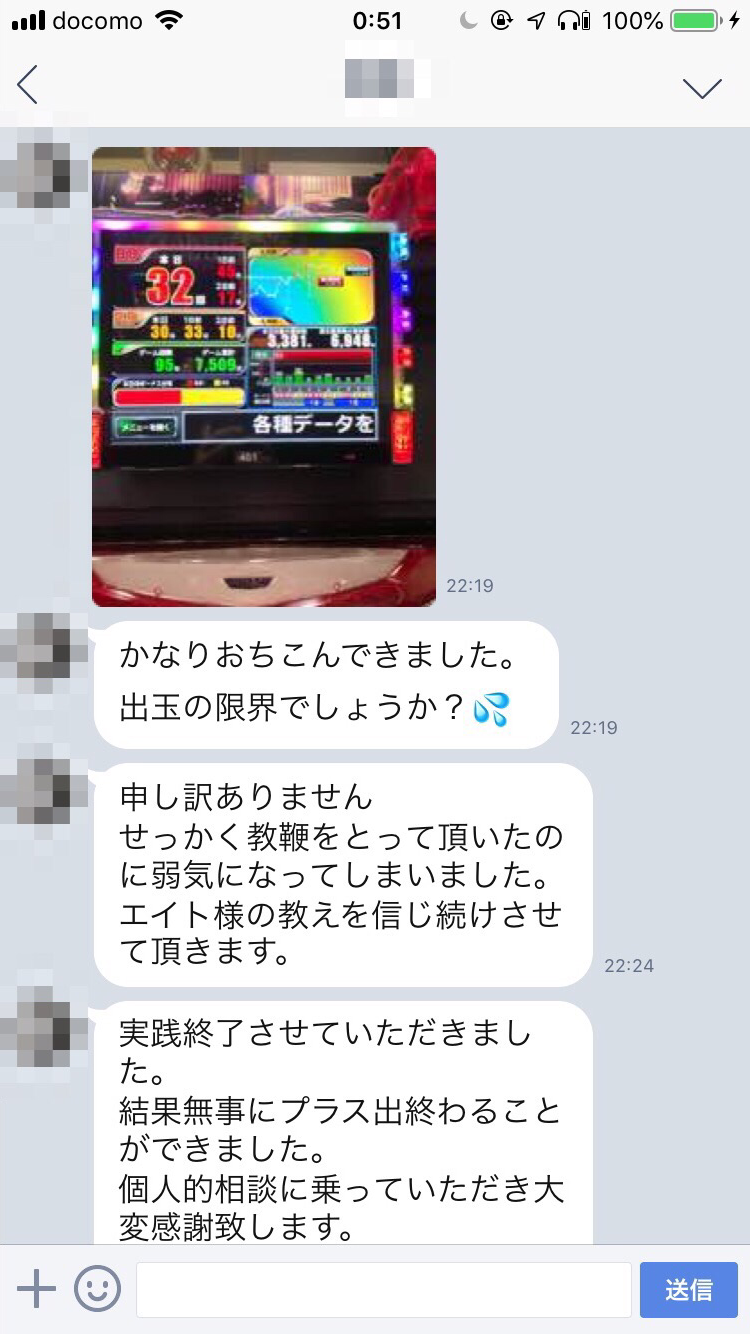Go back to the chat list
The height and width of the screenshot is (1334, 750).
pyautogui.click(x=28, y=85)
